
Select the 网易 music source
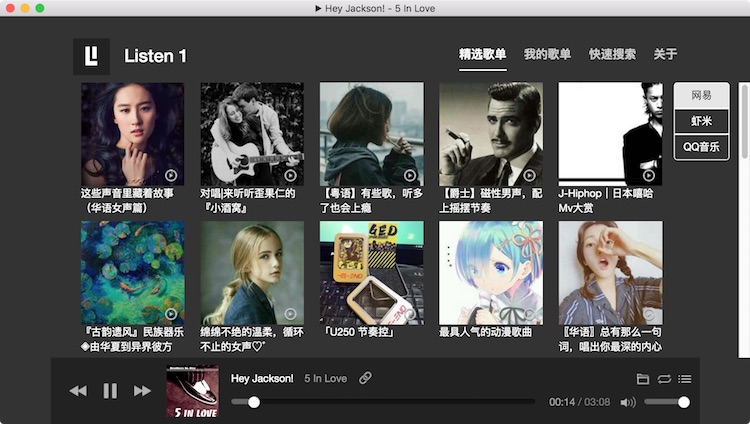click(x=701, y=95)
